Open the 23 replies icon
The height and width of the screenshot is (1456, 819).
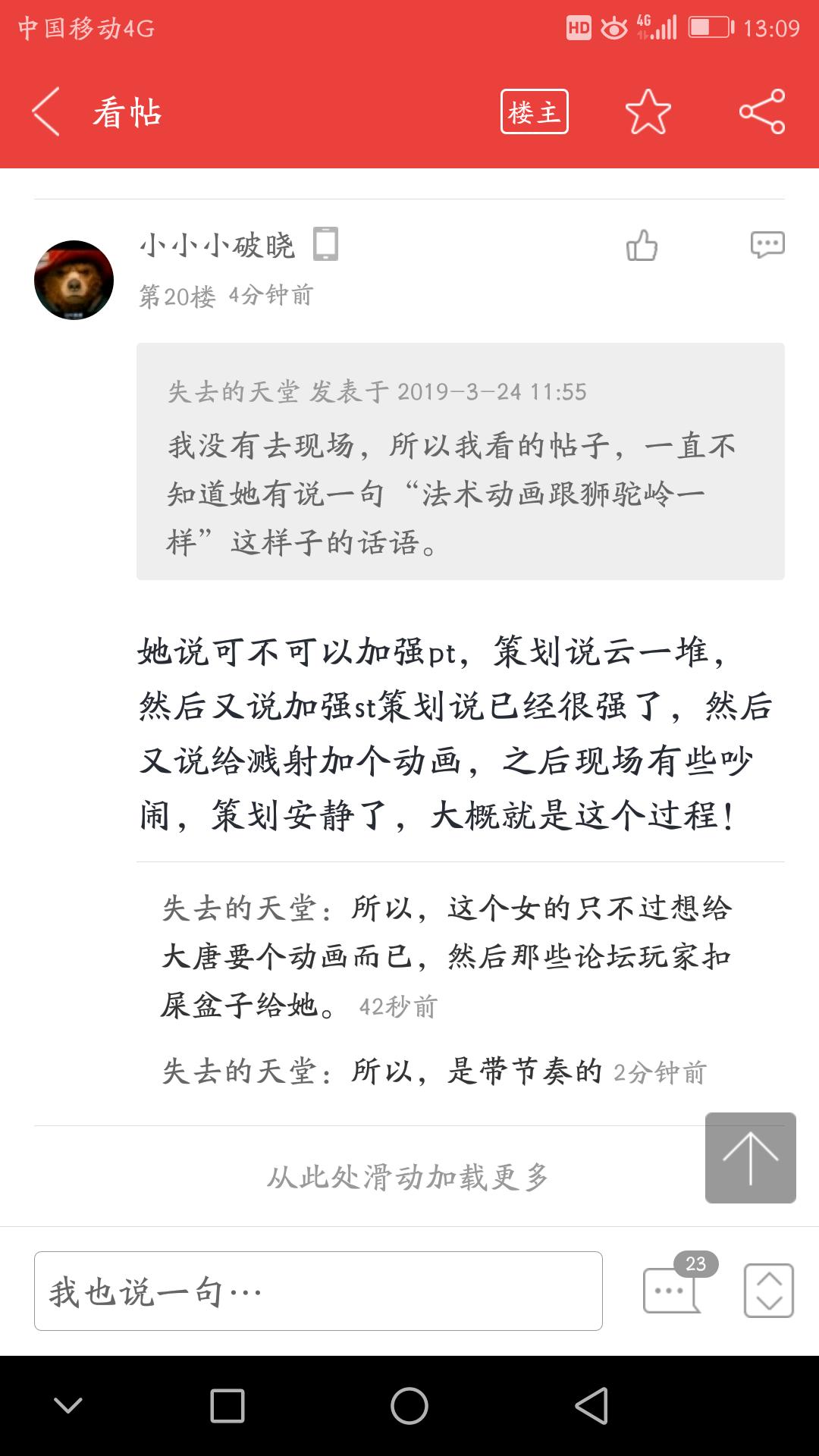675,1285
